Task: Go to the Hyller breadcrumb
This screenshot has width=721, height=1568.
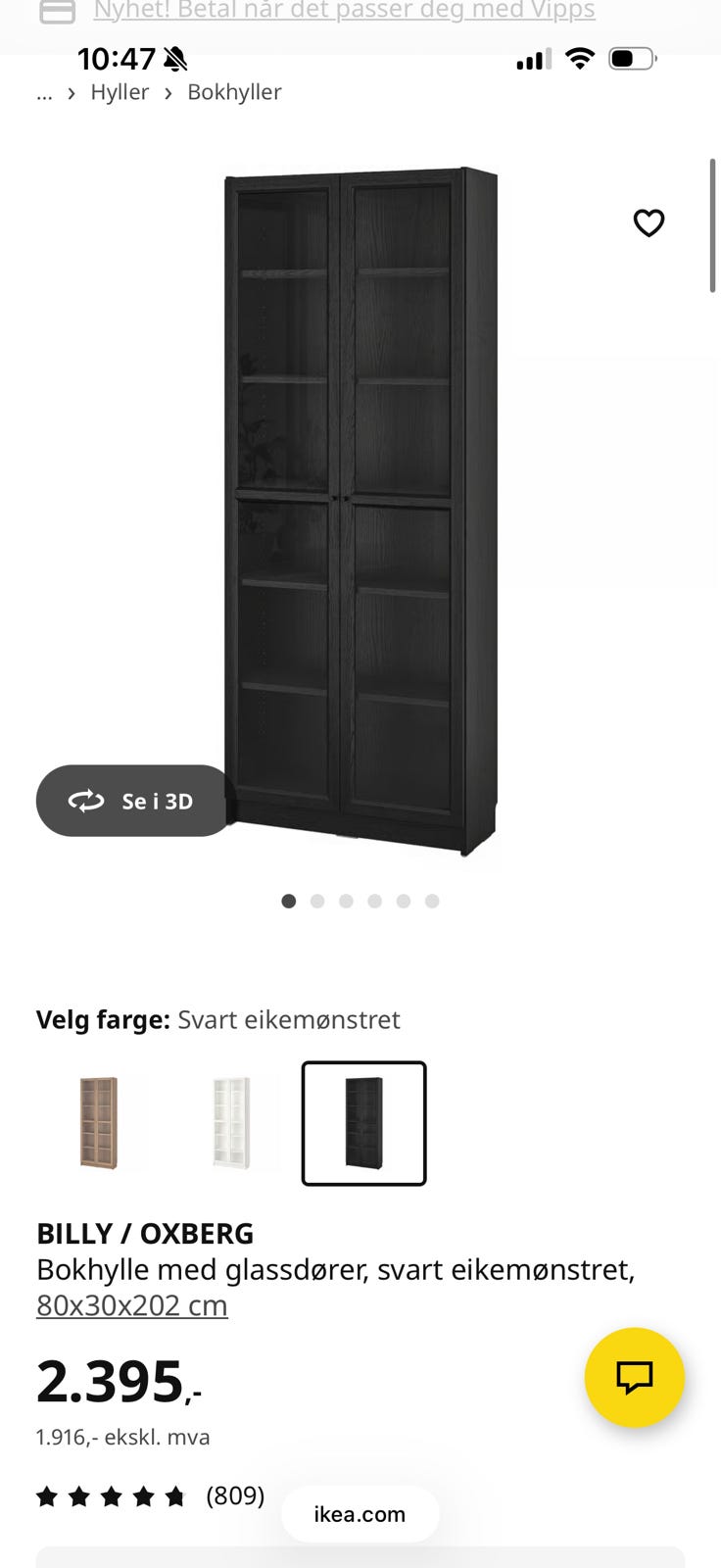Action: click(120, 92)
